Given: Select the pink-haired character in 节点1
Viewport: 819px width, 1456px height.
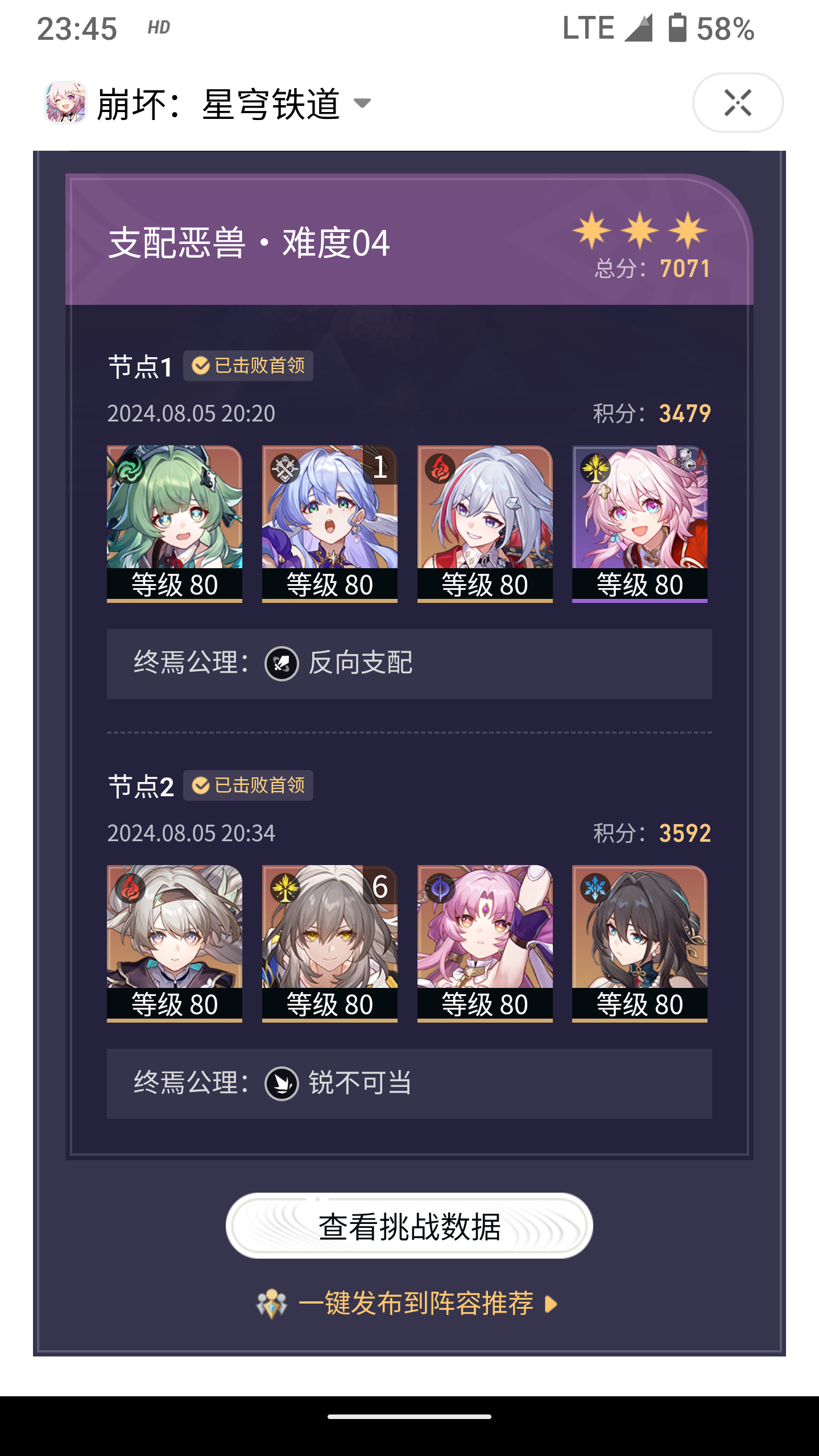Looking at the screenshot, I should [639, 522].
